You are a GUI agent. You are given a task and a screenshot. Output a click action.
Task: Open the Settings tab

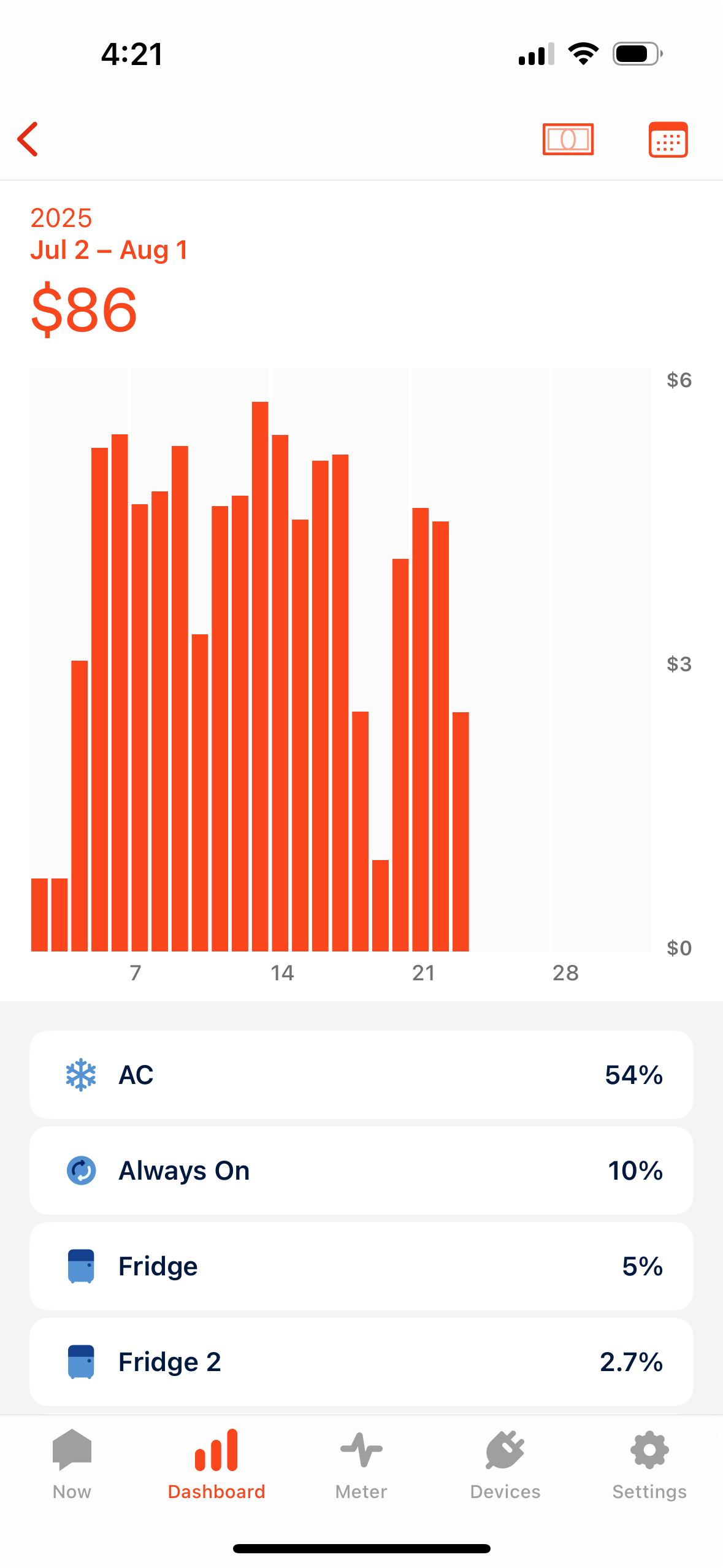(x=649, y=1464)
